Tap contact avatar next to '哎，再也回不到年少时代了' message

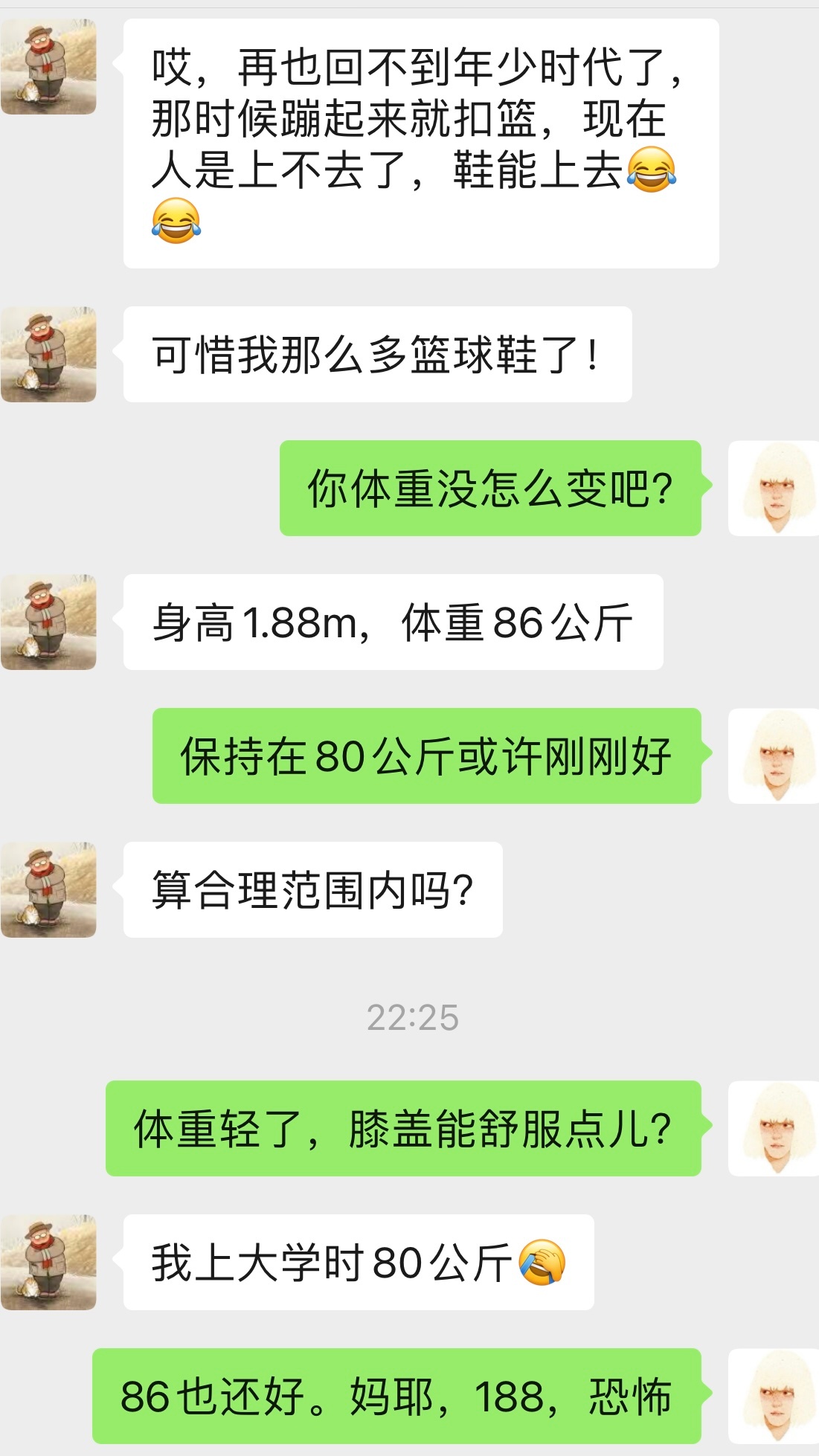[x=48, y=67]
